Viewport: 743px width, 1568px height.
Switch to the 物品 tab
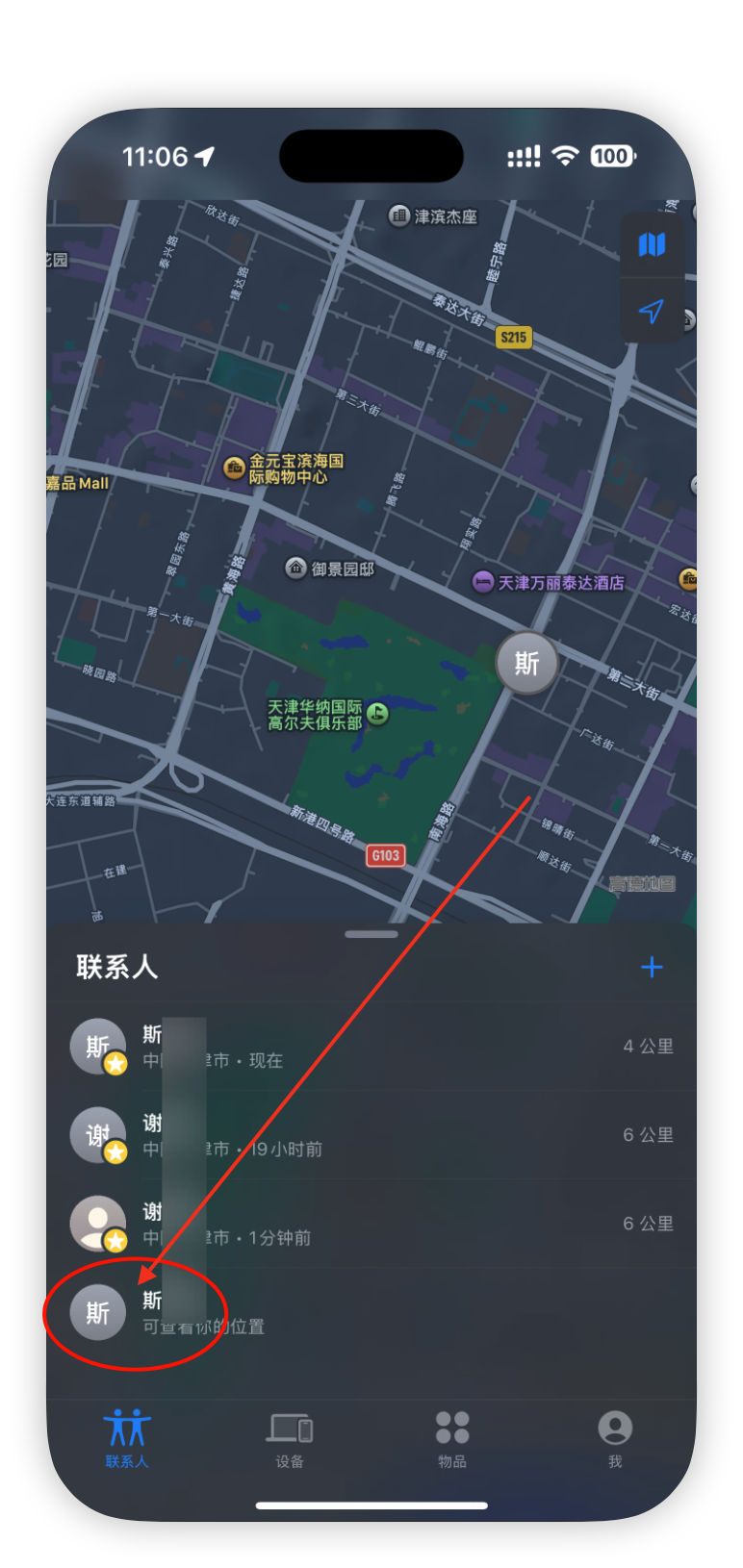451,1439
